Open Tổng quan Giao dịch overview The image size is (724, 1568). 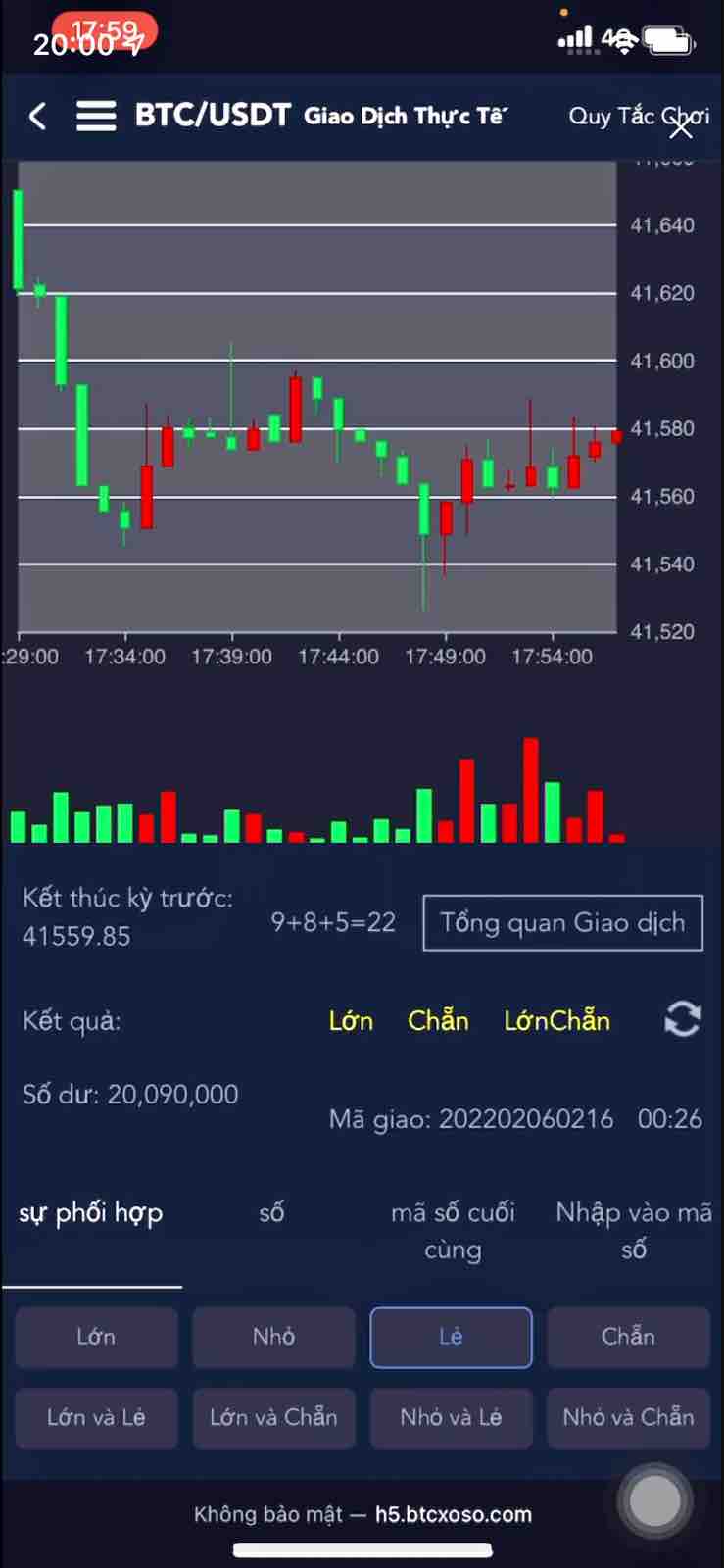562,922
